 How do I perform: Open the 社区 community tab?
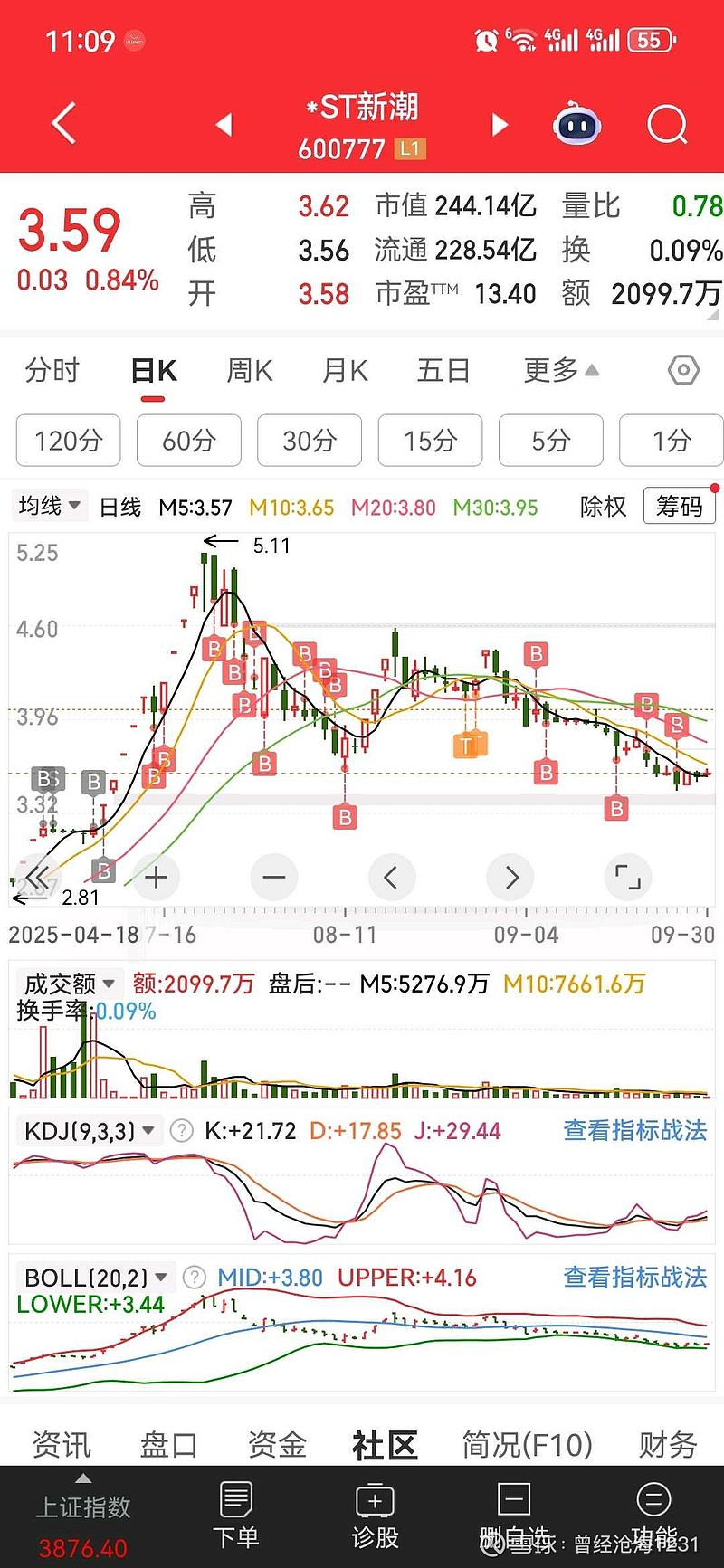pos(385,1445)
